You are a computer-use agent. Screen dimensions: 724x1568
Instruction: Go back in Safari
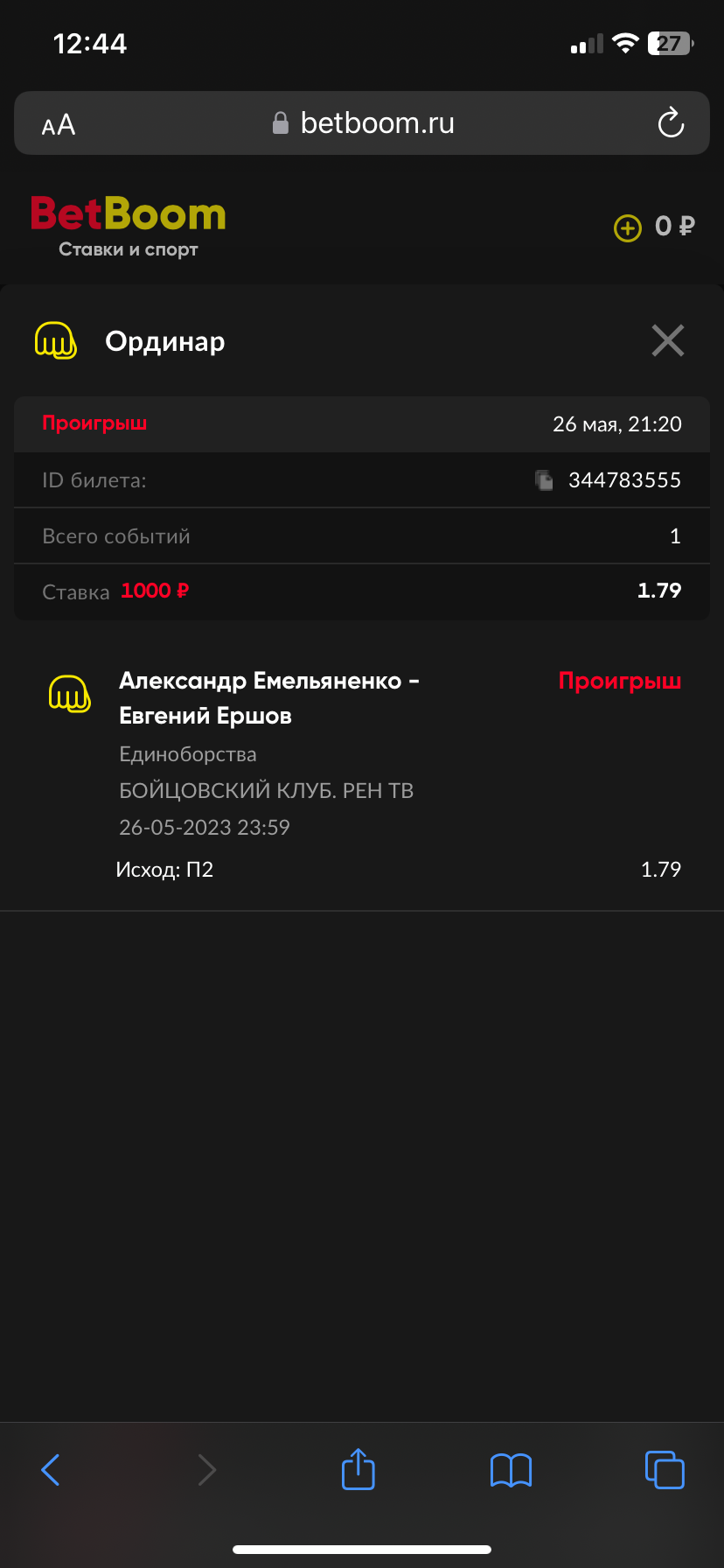[x=52, y=1470]
